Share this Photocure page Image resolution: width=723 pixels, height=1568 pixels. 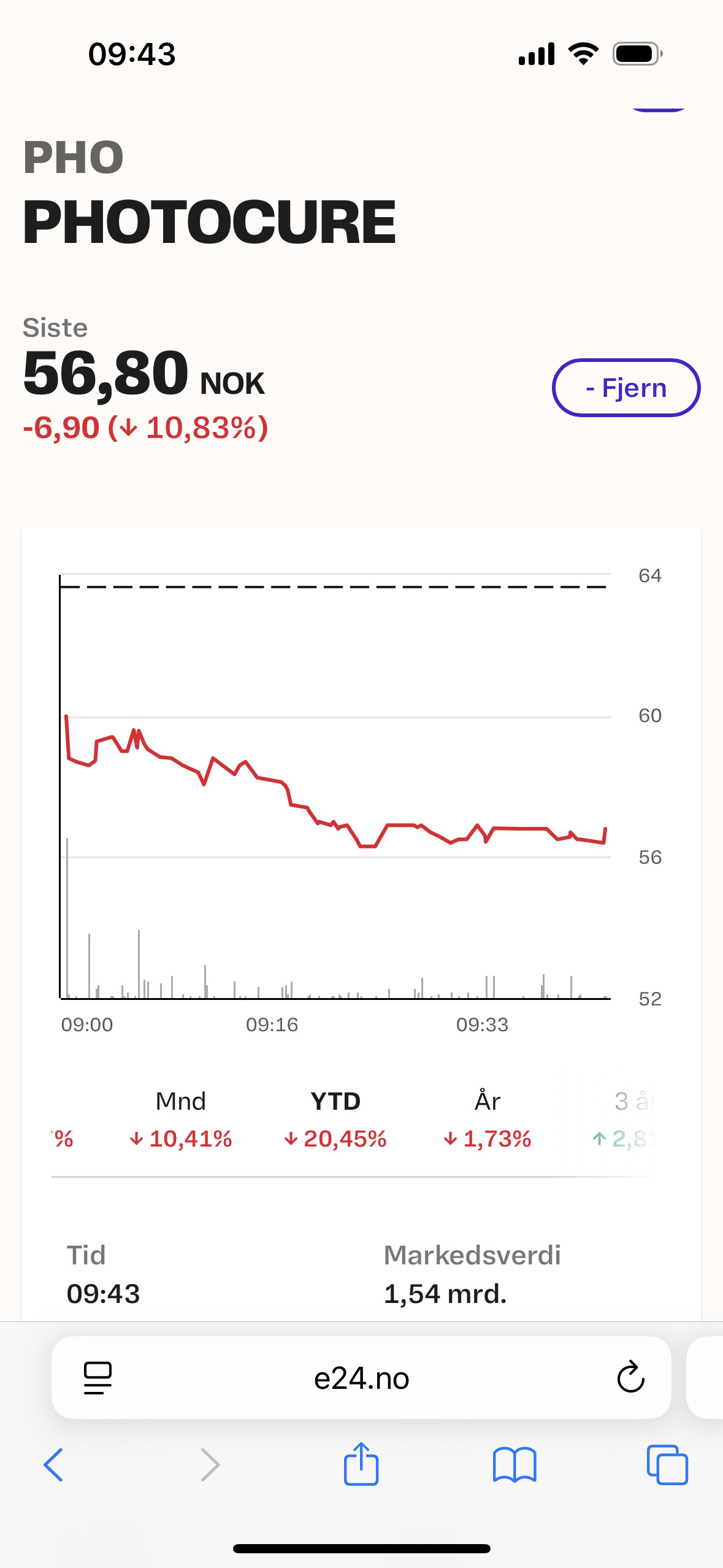[361, 1464]
